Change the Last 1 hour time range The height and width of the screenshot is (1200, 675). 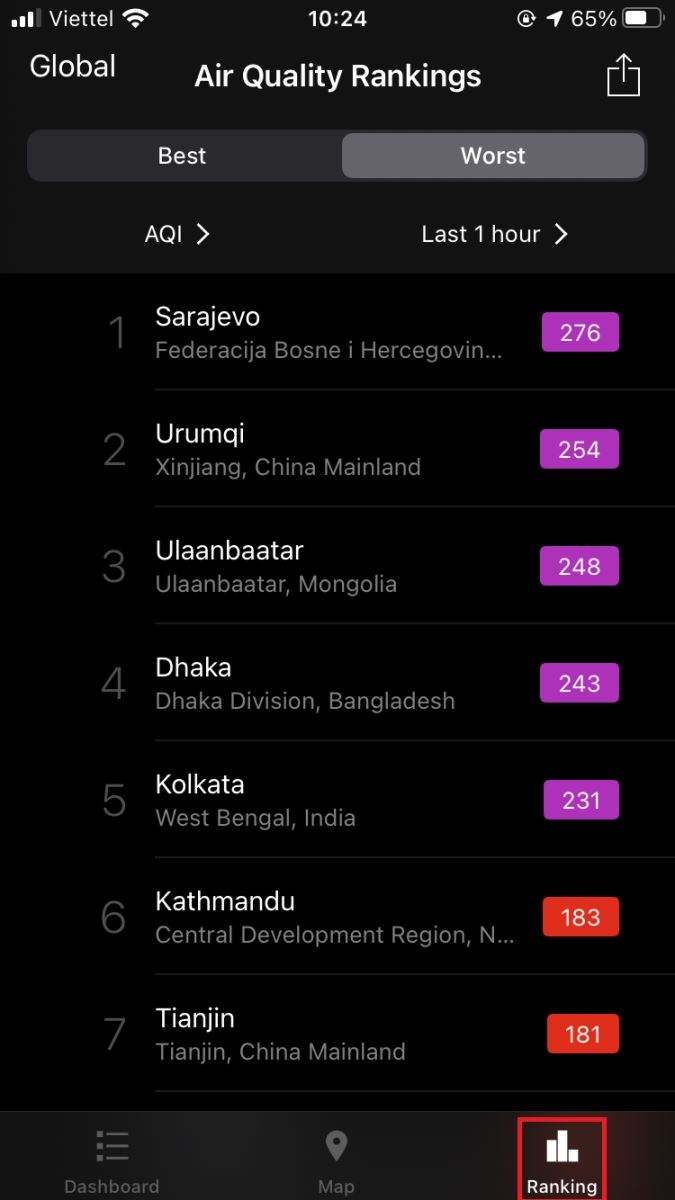coord(494,234)
